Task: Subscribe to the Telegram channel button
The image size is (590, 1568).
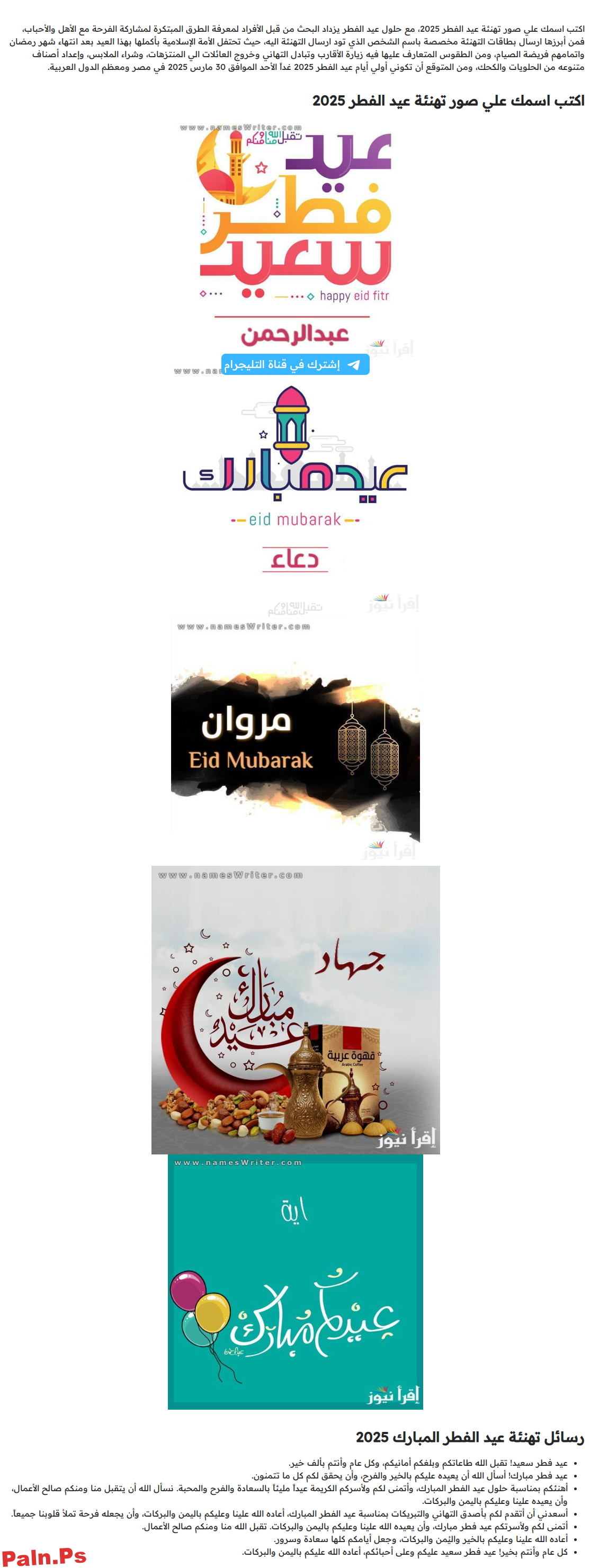Action: point(294,364)
